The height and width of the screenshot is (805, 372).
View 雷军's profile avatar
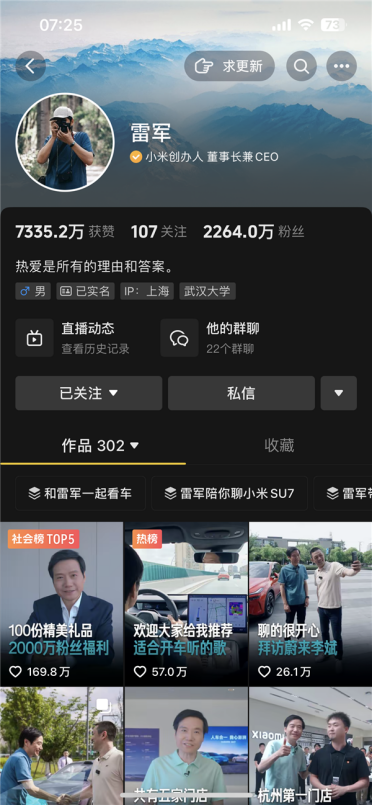[x=65, y=142]
